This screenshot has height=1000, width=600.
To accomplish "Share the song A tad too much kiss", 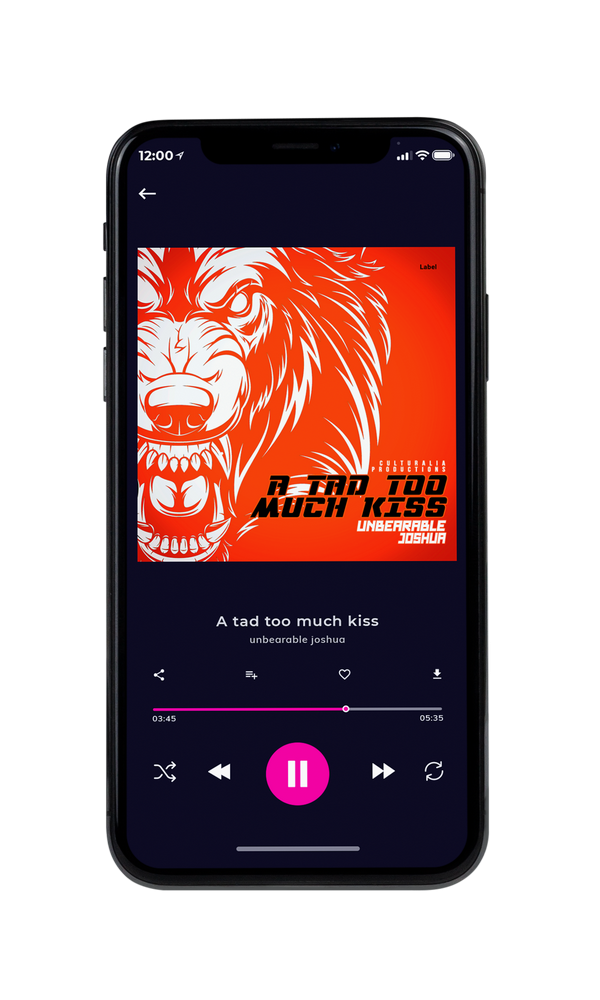I will [159, 675].
